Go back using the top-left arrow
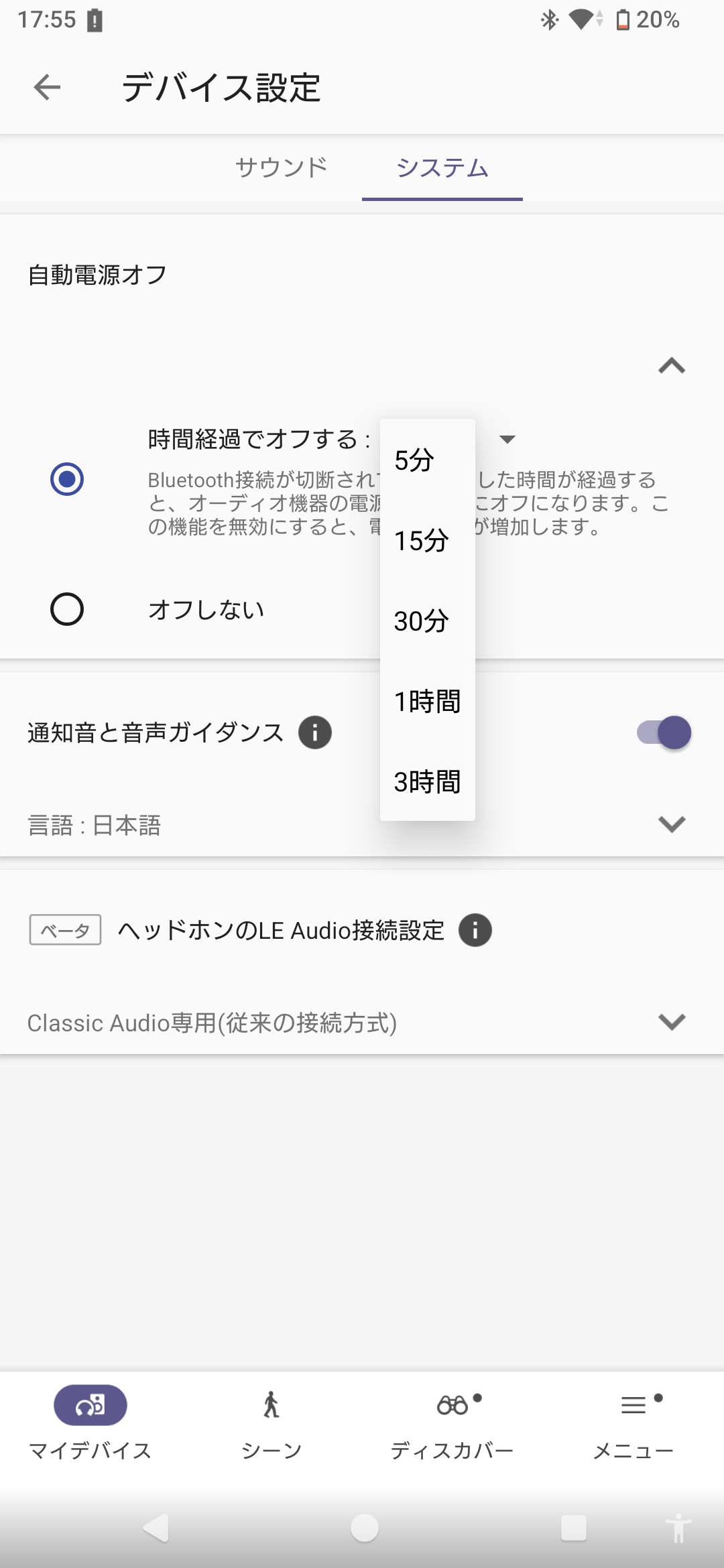This screenshot has height=1568, width=724. (47, 87)
